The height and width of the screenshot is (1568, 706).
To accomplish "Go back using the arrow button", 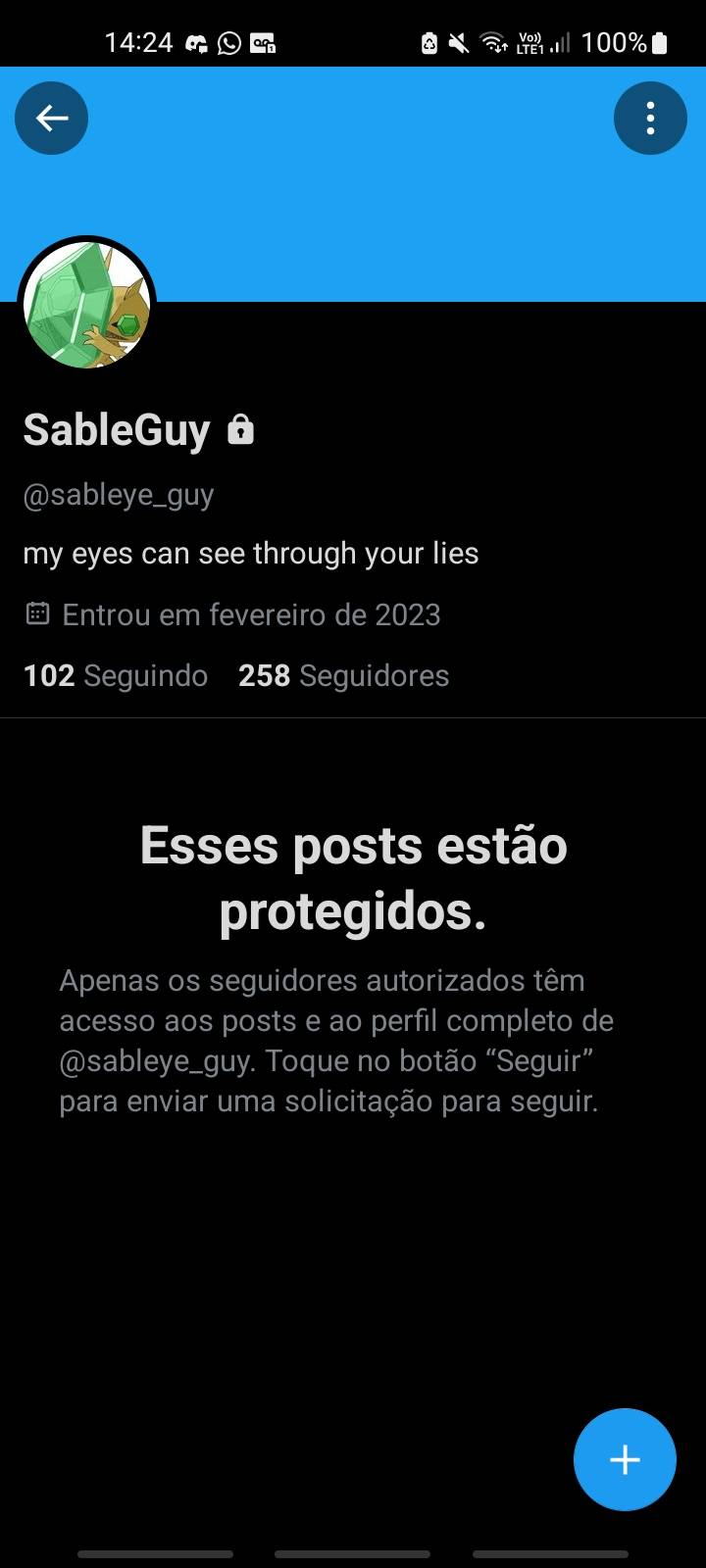I will [51, 119].
